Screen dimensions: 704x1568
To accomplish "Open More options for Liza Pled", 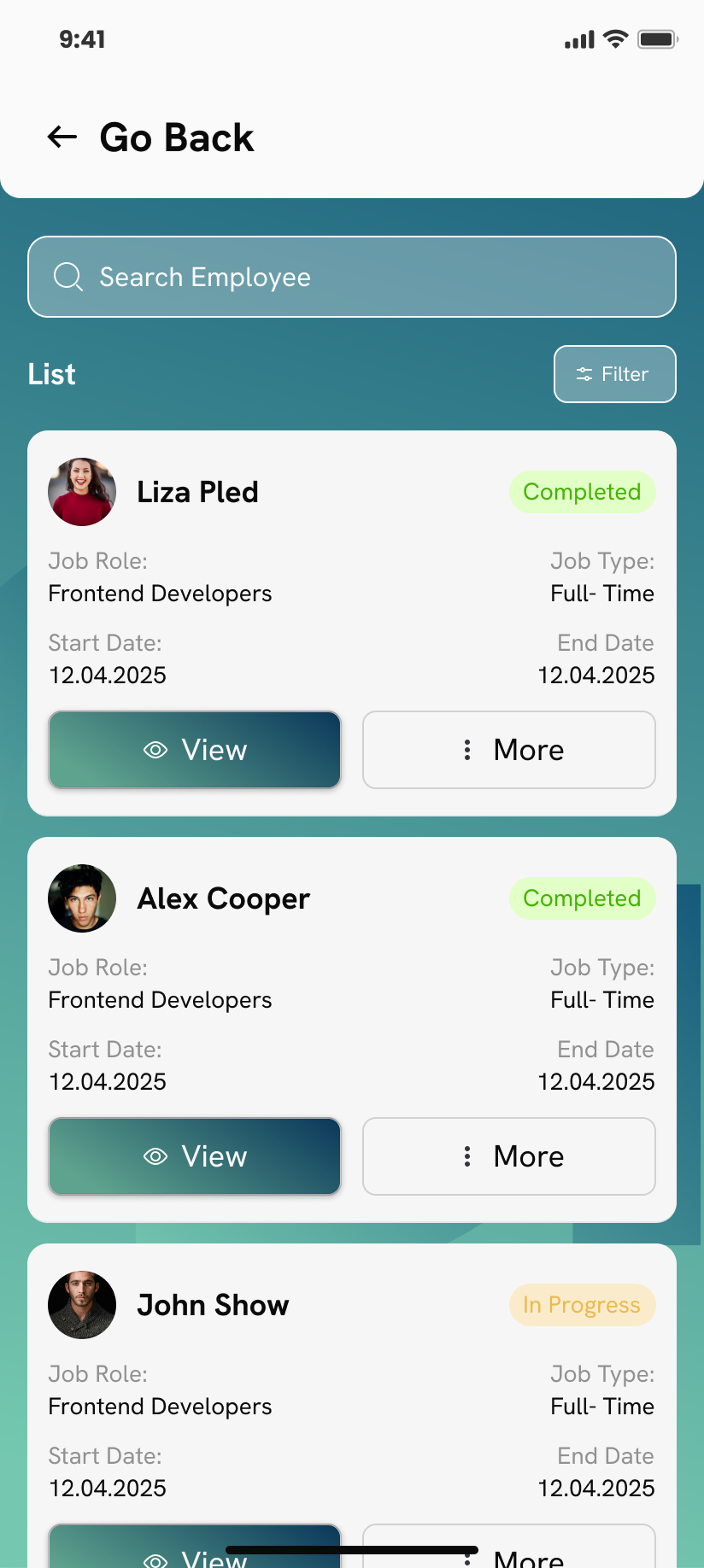I will pyautogui.click(x=509, y=750).
